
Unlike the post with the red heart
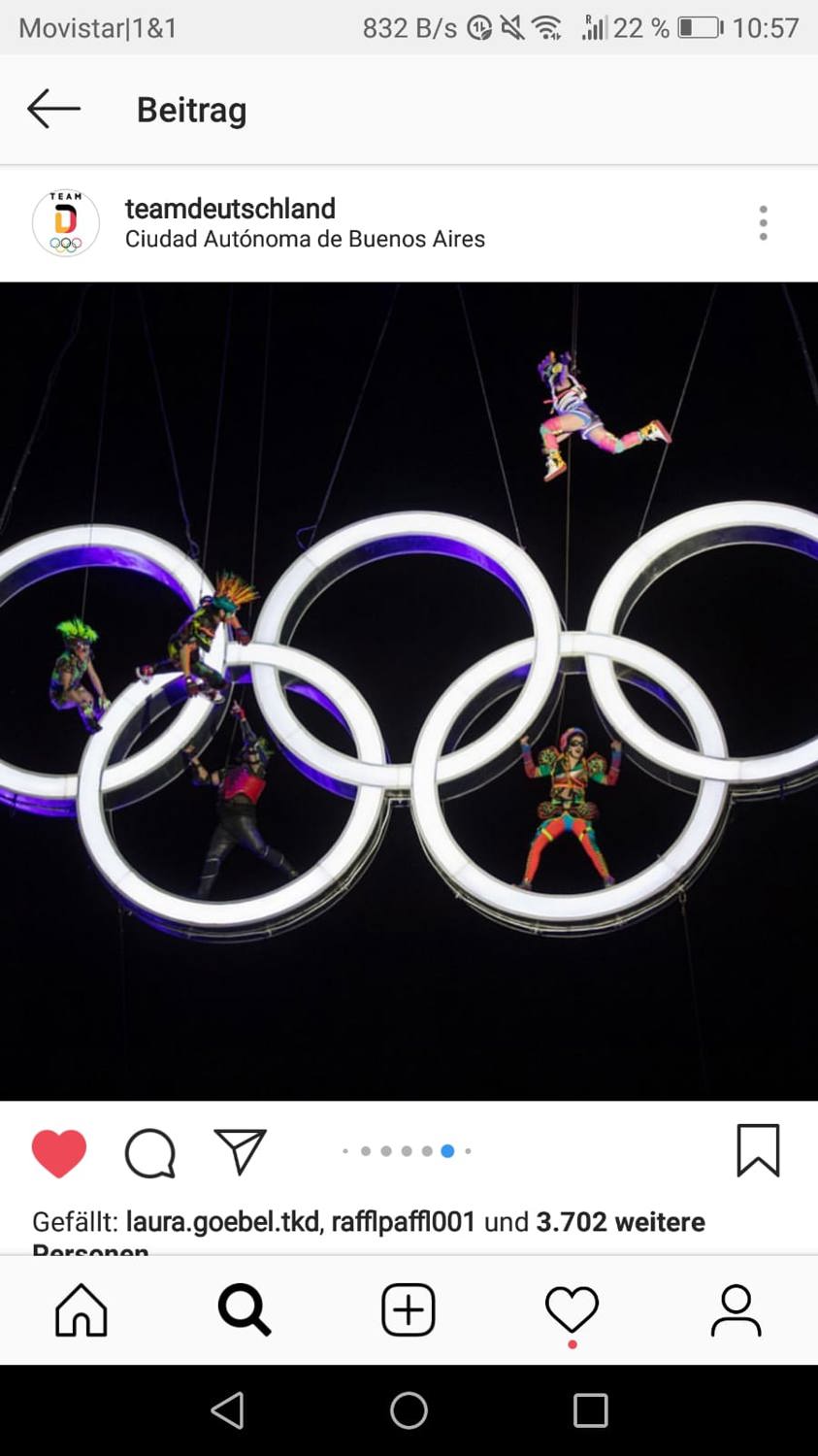59,1153
